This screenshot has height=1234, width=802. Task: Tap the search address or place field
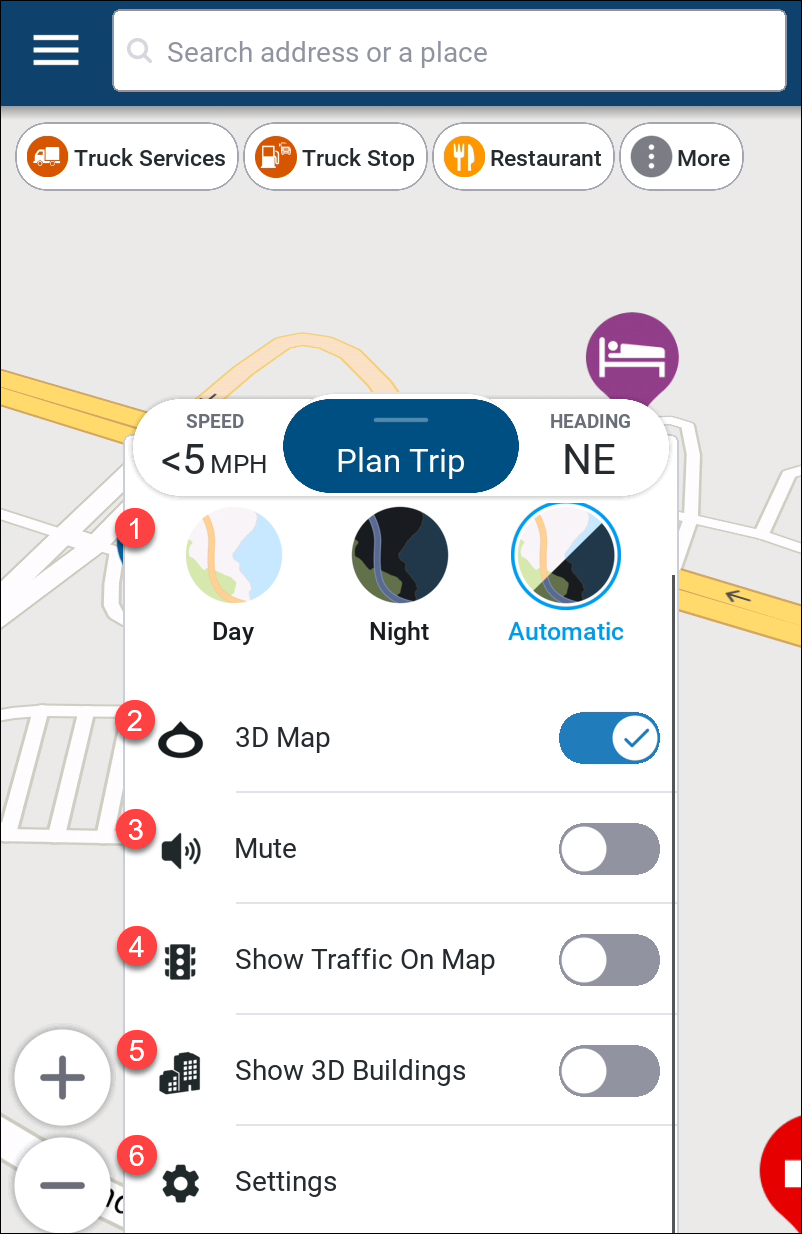coord(450,52)
